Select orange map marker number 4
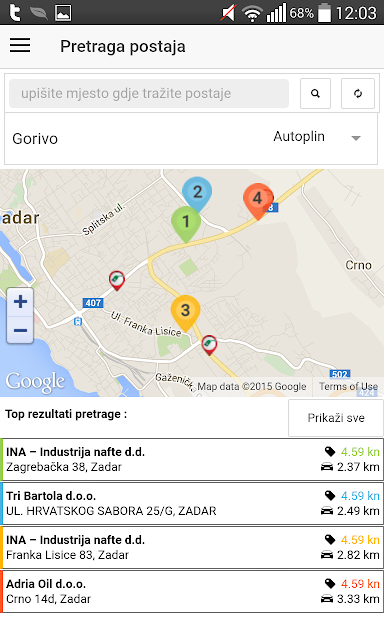The height and width of the screenshot is (640, 384). pyautogui.click(x=257, y=201)
